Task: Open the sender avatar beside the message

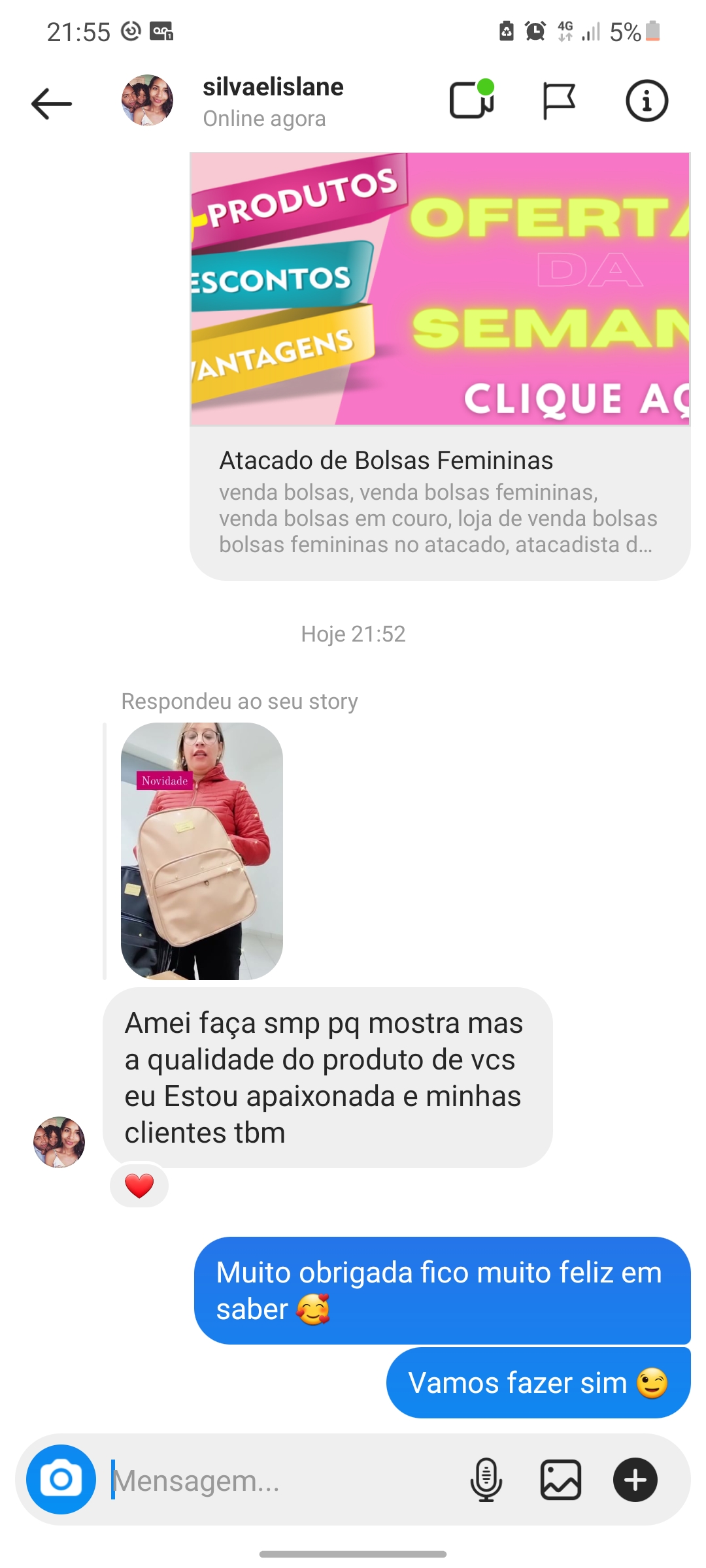Action: [59, 1142]
